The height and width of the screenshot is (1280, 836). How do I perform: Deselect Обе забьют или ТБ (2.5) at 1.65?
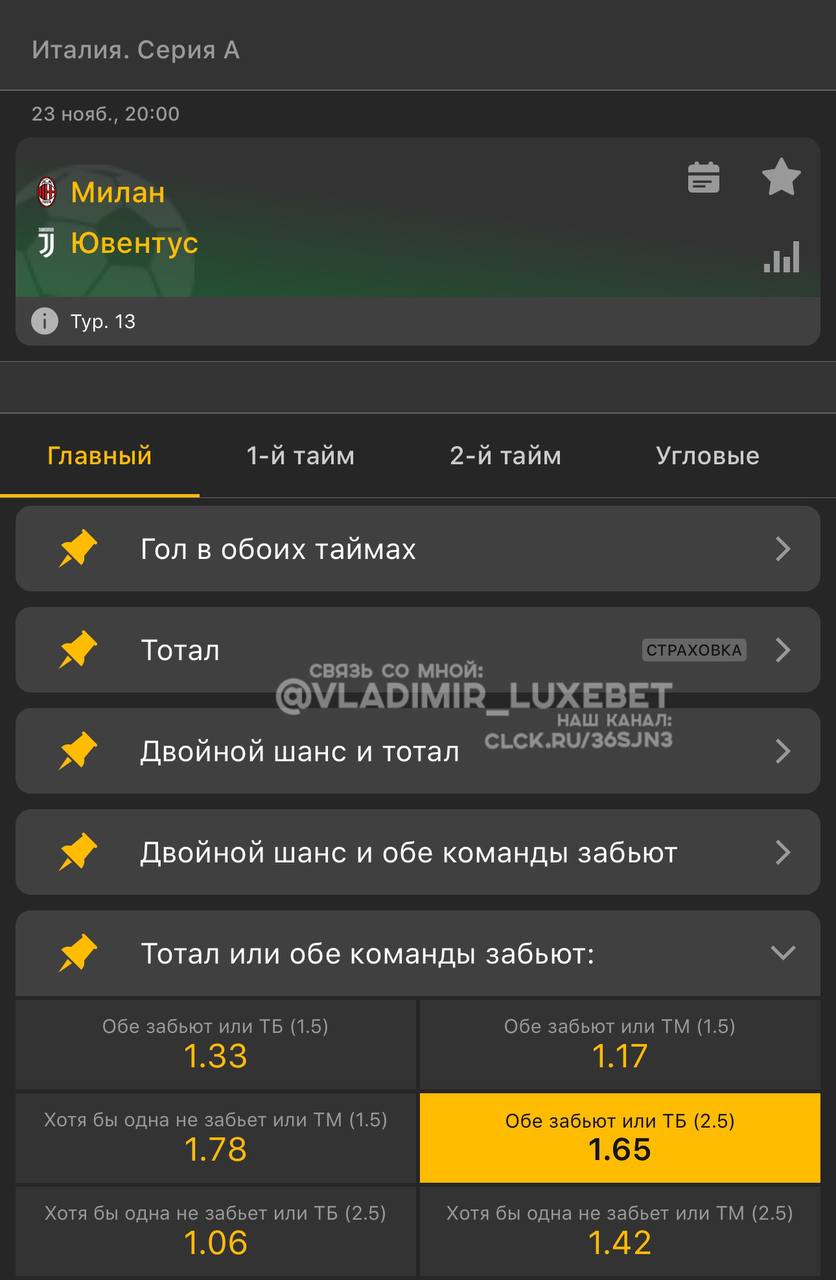coord(619,1137)
